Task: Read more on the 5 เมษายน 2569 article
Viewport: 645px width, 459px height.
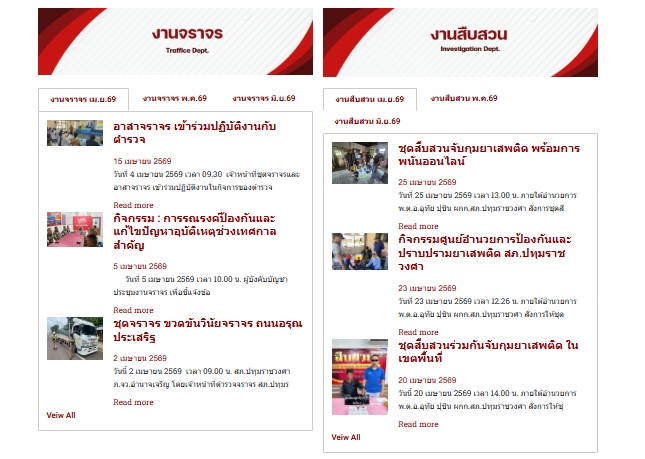Action: [133, 310]
